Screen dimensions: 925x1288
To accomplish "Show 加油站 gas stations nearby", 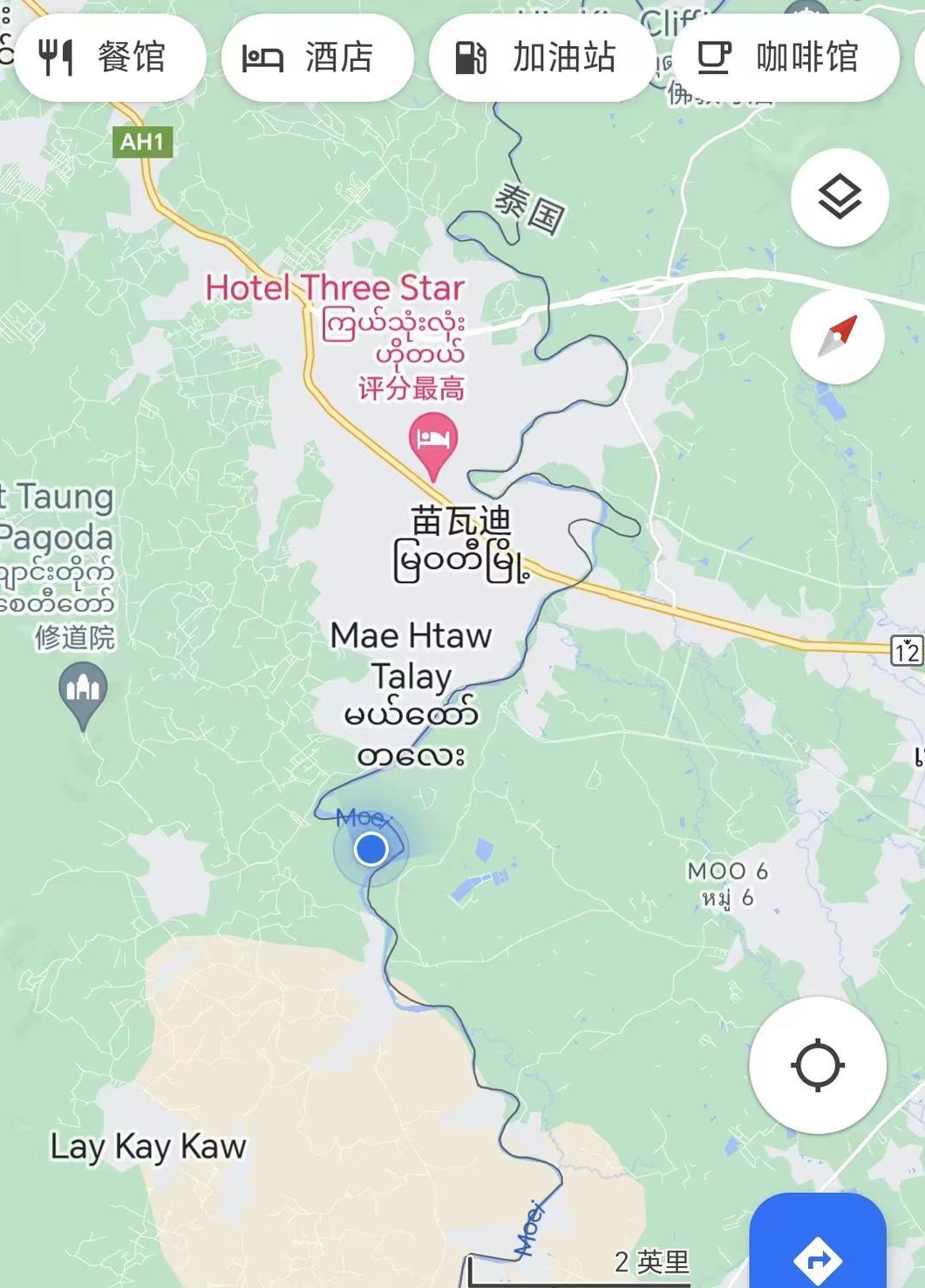I will click(541, 58).
